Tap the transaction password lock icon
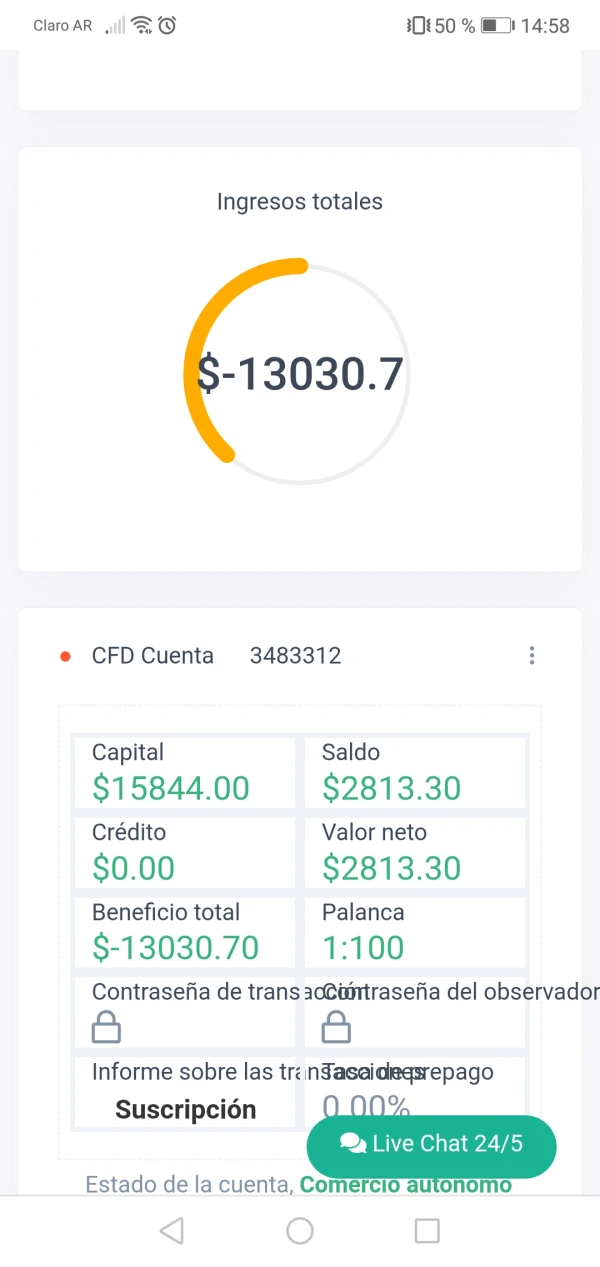 (x=106, y=1027)
